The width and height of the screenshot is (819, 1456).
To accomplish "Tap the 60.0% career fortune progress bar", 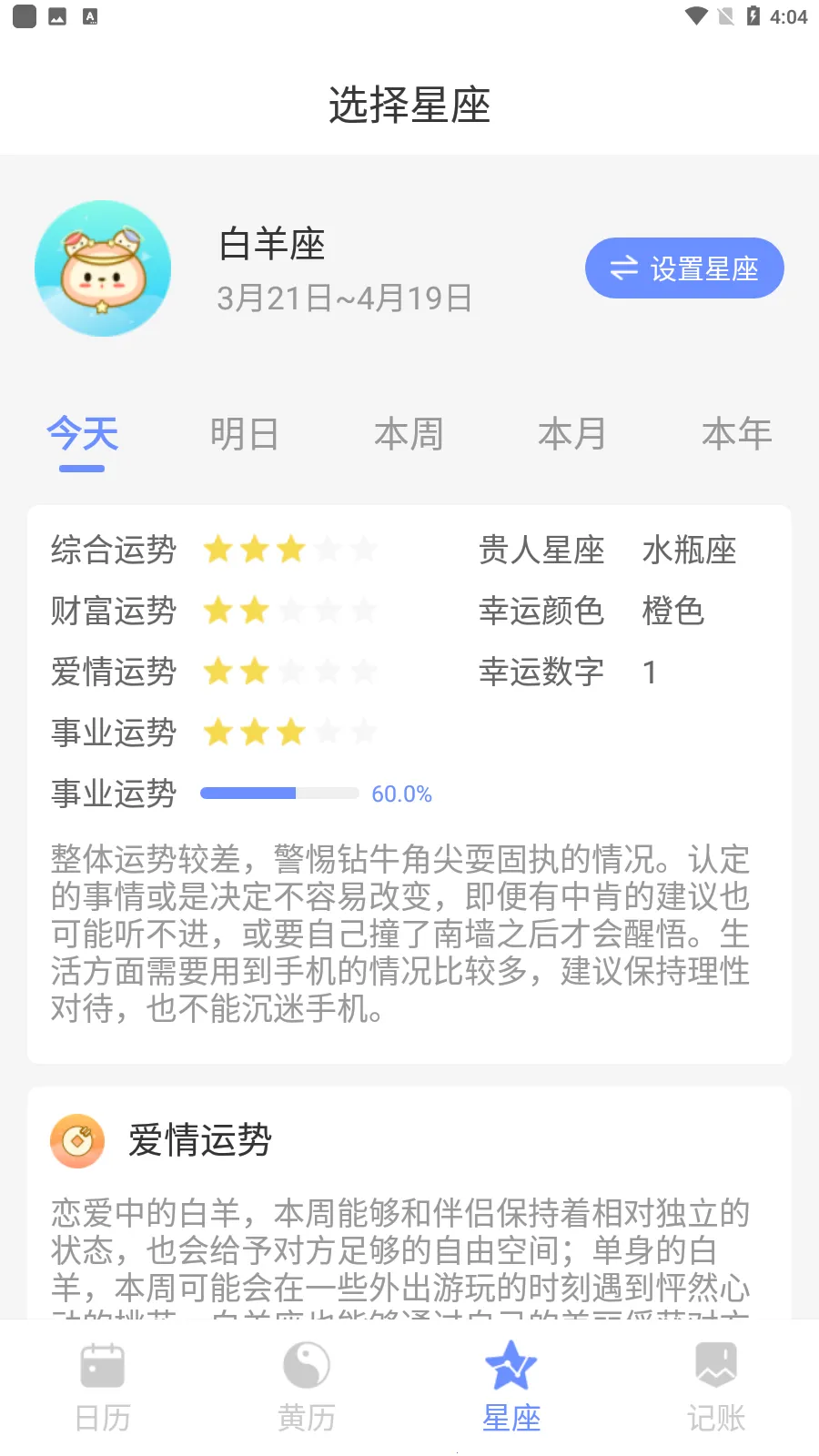I will pyautogui.click(x=279, y=793).
